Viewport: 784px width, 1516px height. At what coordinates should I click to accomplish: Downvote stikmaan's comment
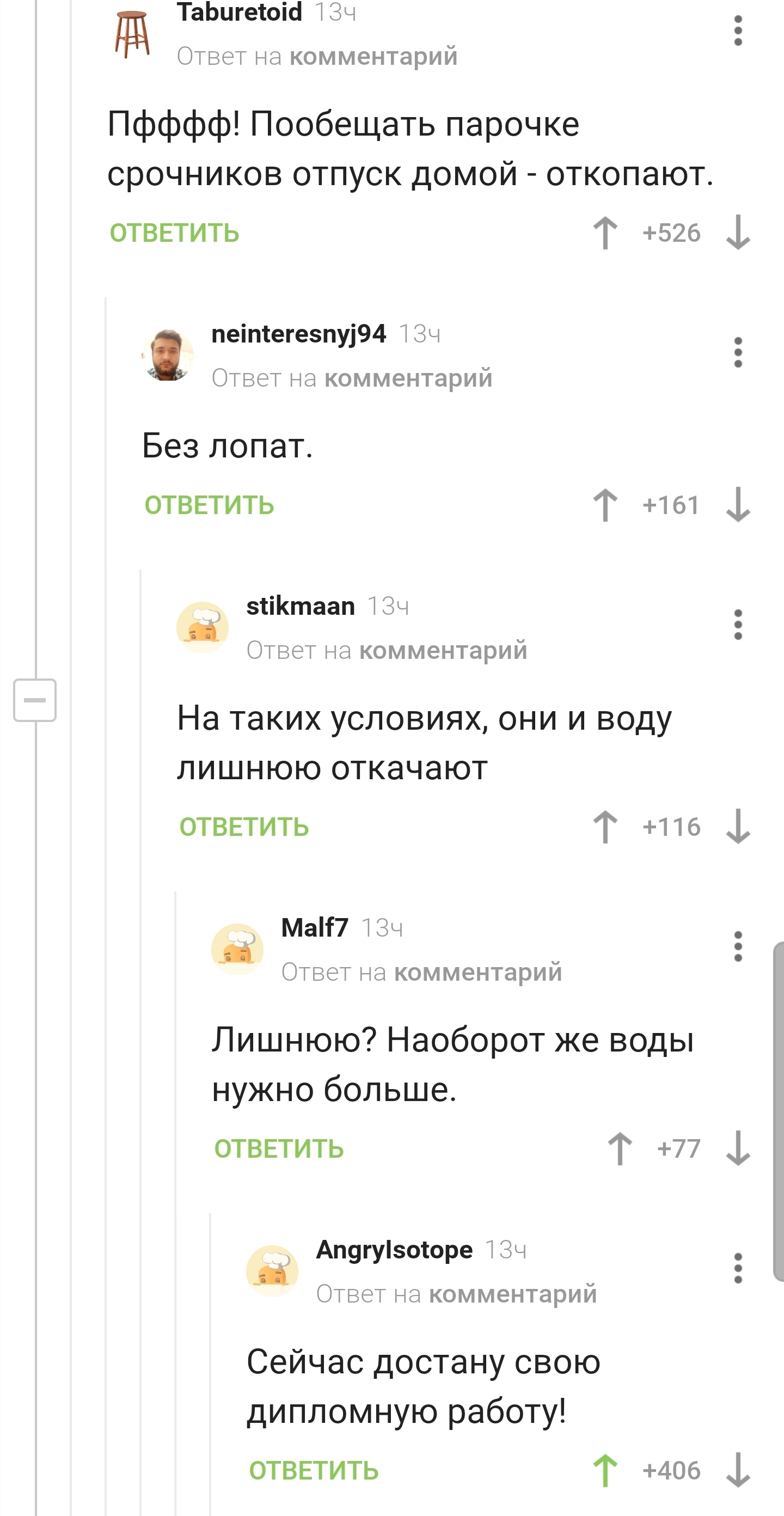pos(738,828)
